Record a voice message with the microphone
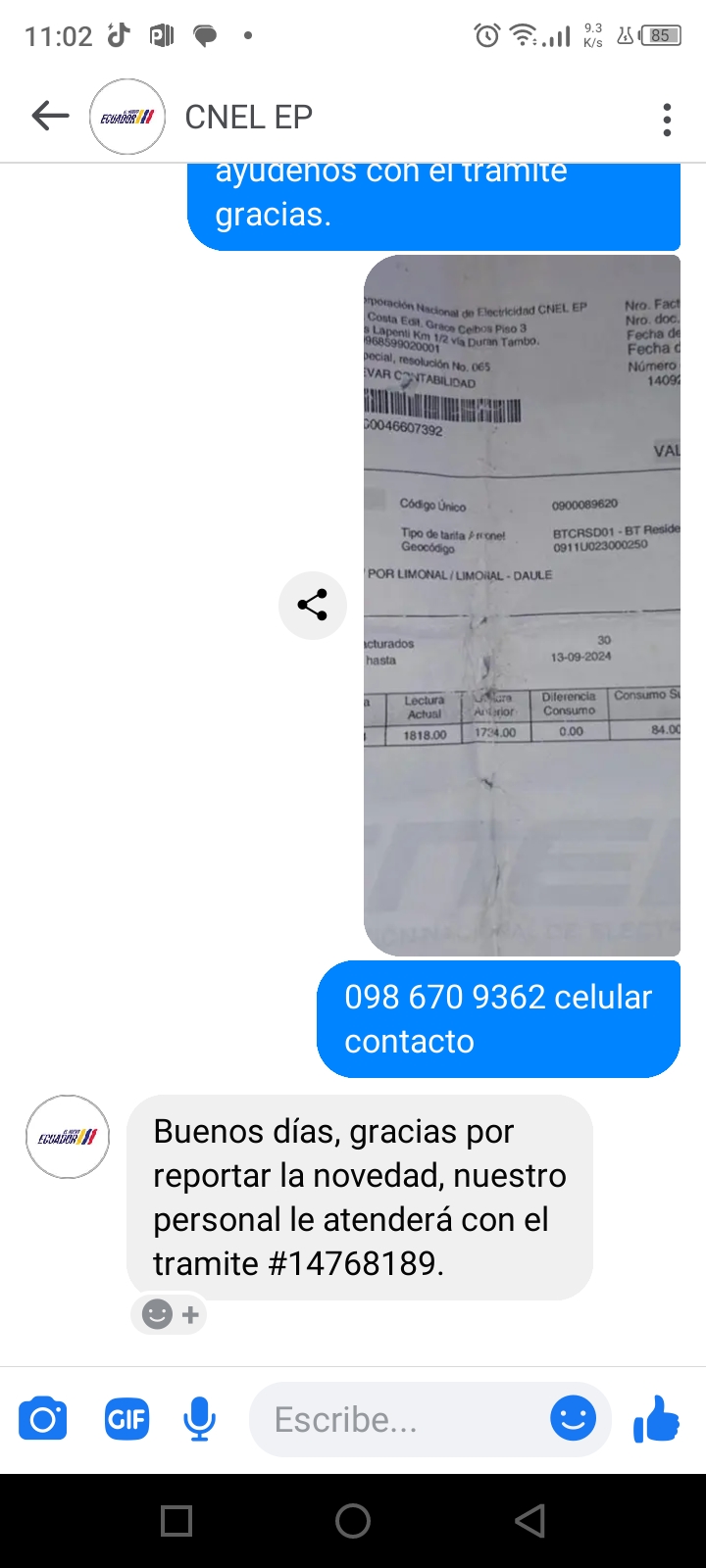 click(x=199, y=1419)
